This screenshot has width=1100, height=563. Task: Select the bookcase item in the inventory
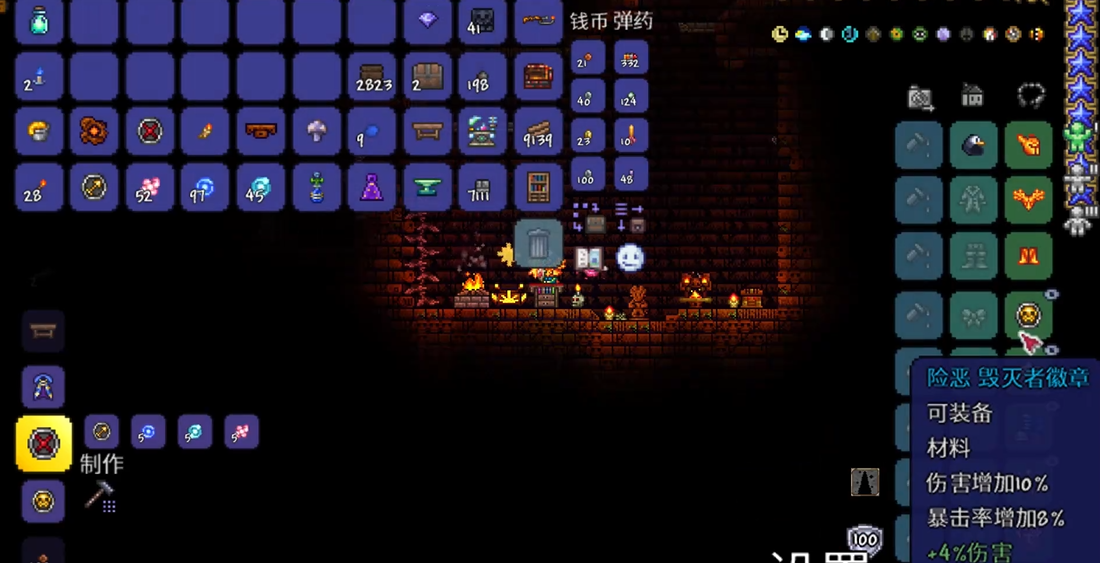coord(538,187)
